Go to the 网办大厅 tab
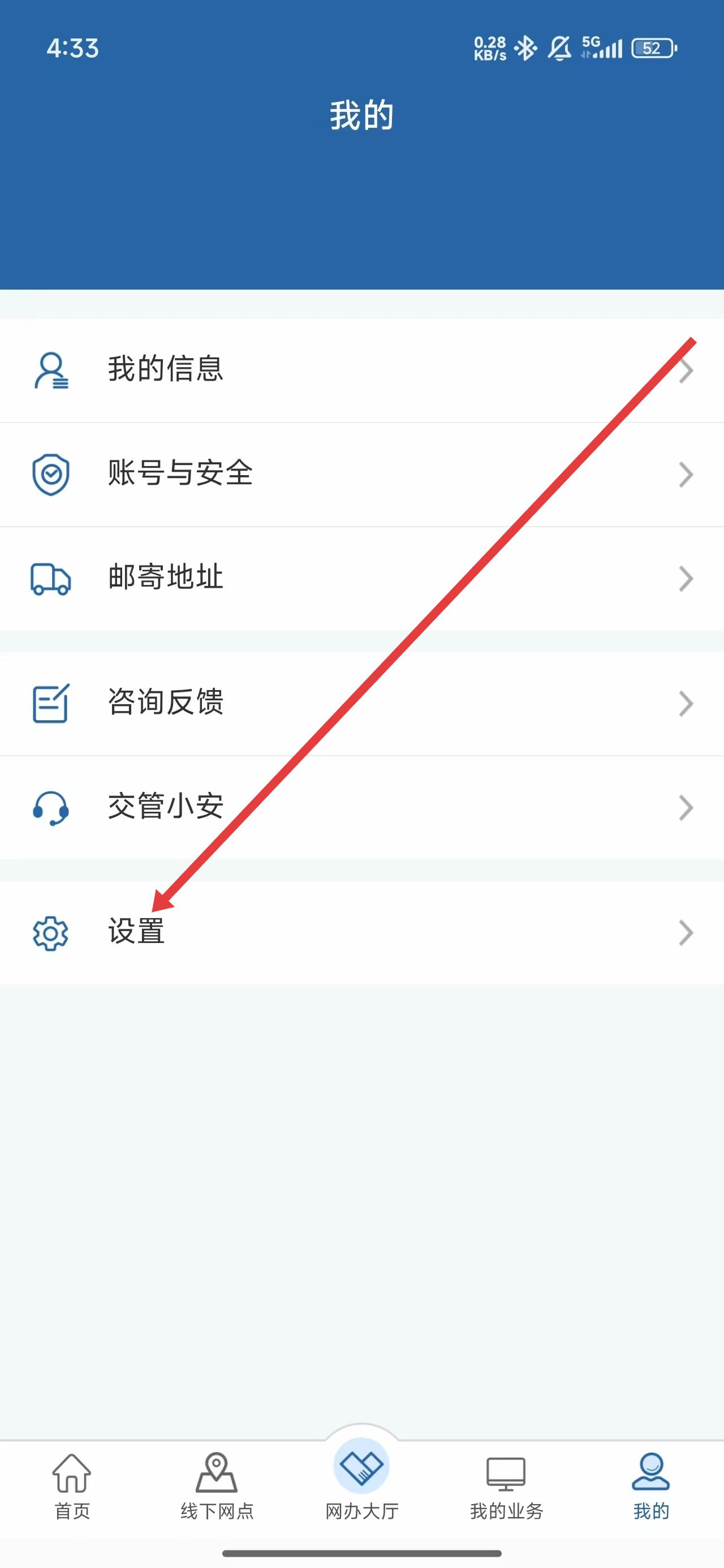Viewport: 724px width, 1568px height. click(361, 1479)
